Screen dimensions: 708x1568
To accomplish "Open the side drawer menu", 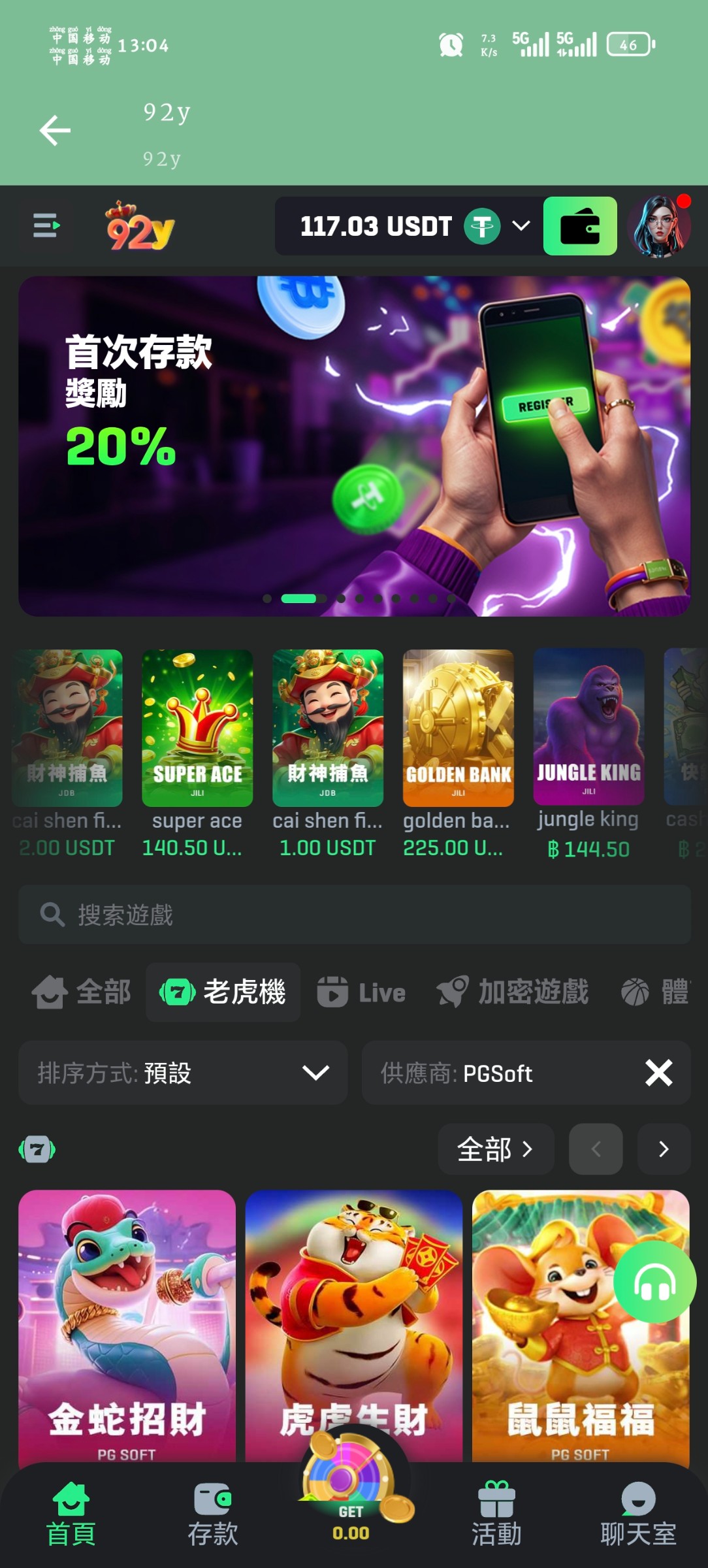I will pos(46,225).
